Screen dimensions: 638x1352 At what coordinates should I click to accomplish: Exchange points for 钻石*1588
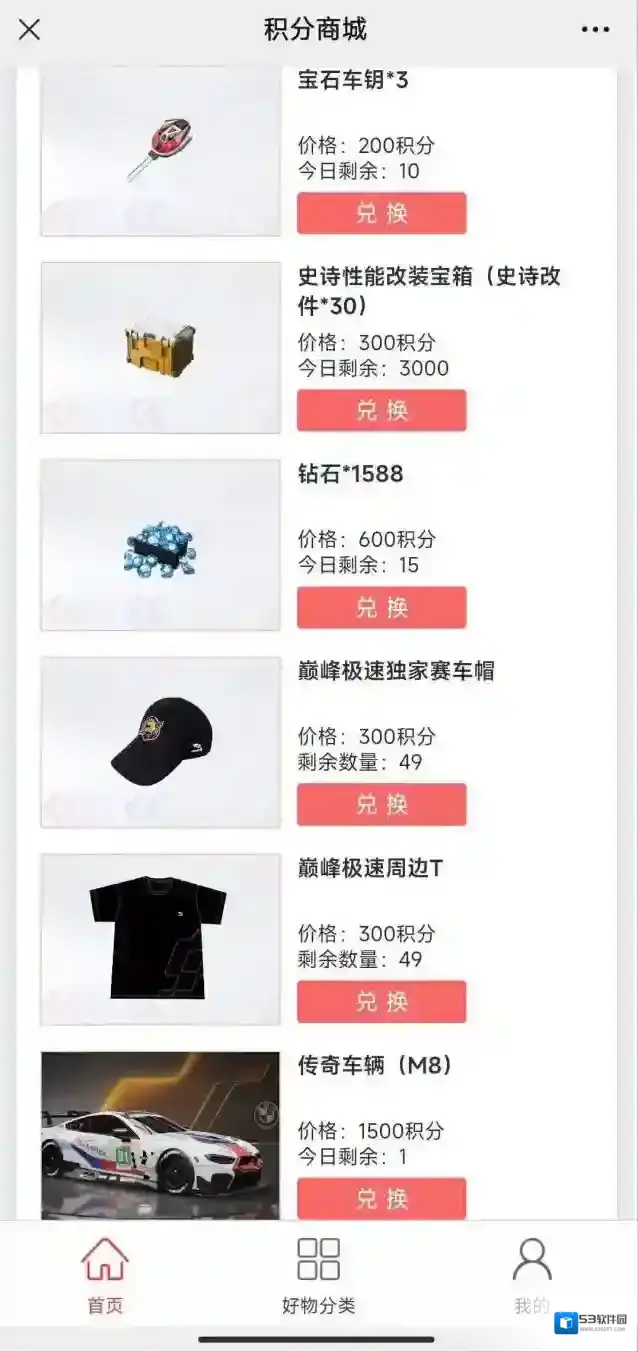381,607
